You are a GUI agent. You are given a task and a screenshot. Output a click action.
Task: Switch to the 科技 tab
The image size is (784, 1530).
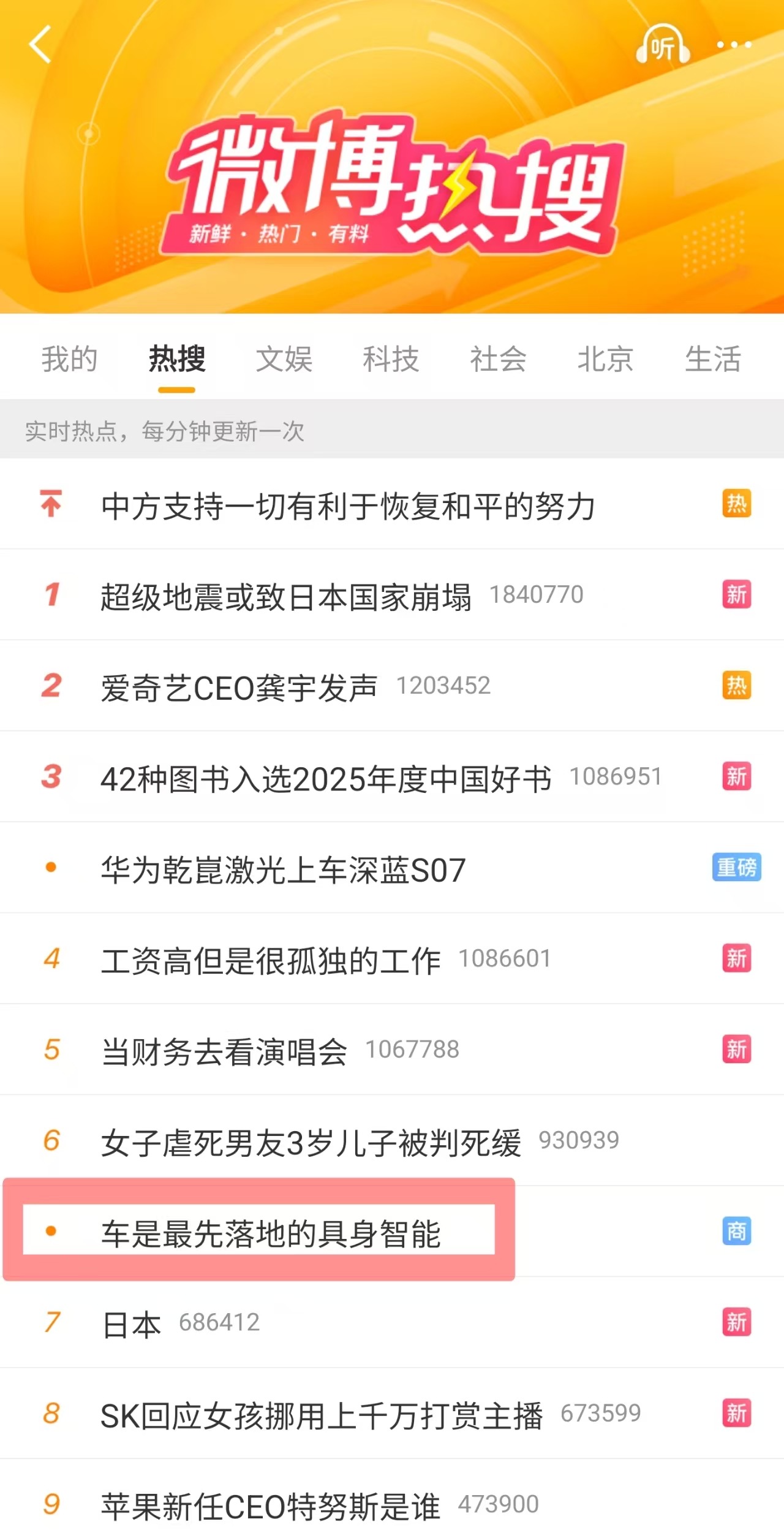[x=391, y=359]
